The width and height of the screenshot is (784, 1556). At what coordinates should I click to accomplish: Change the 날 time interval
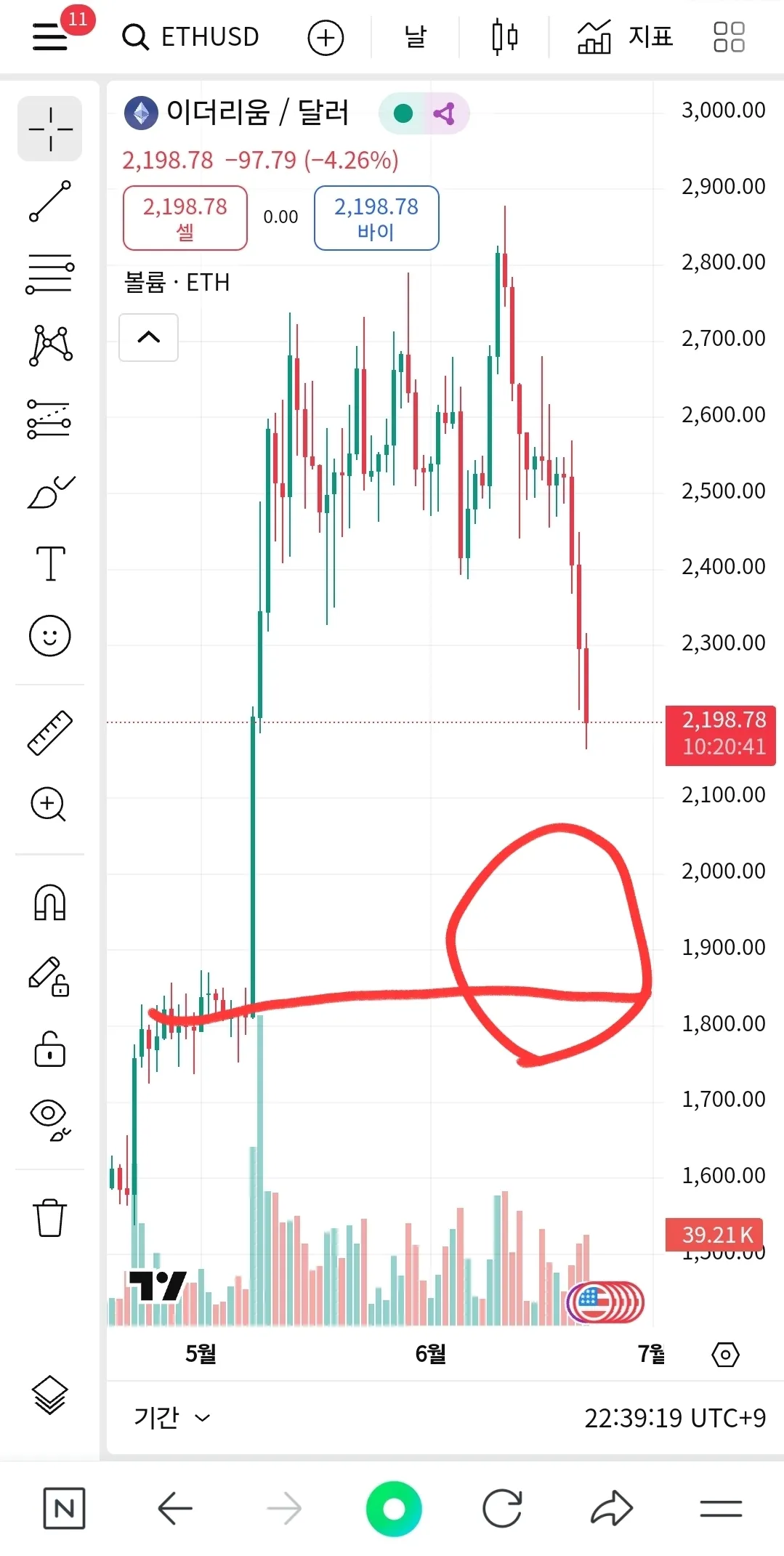coord(415,36)
